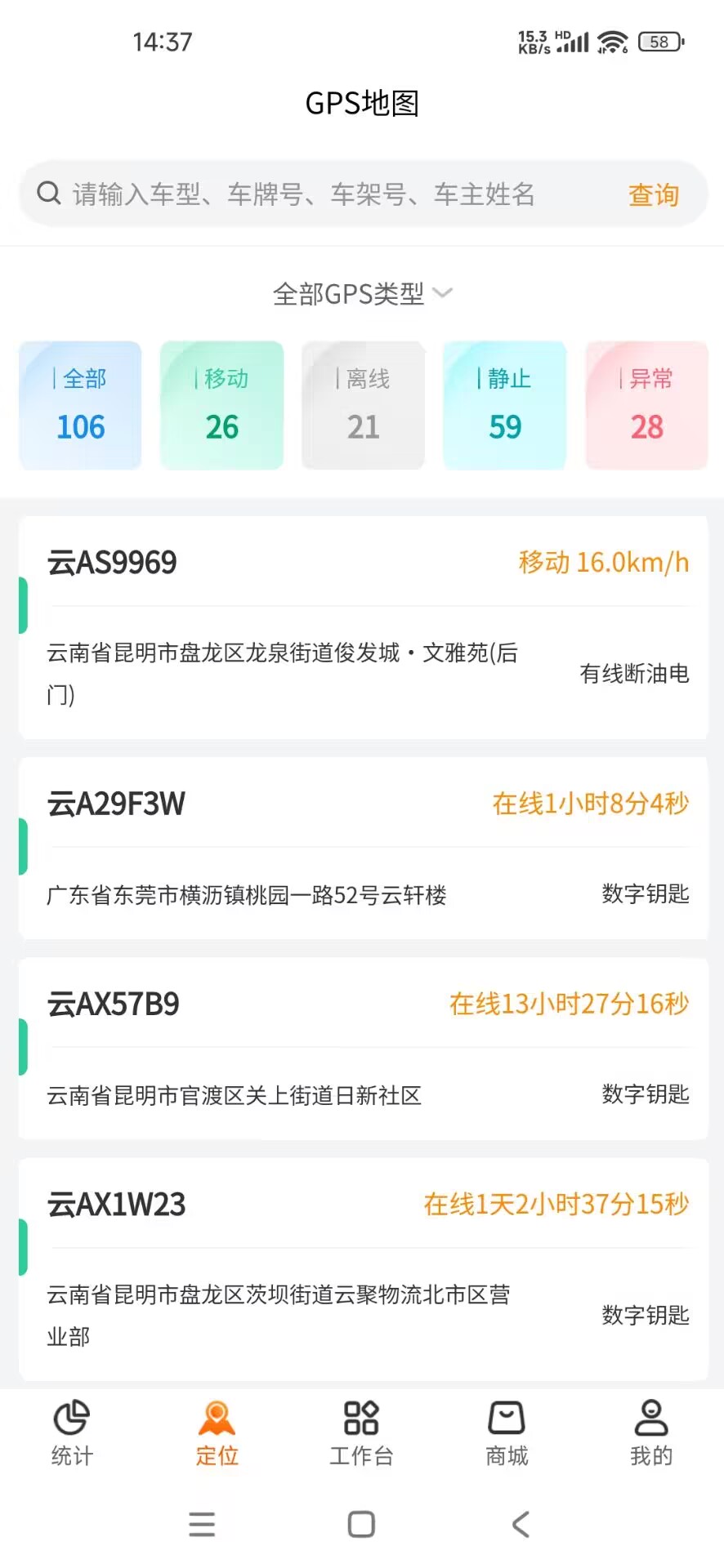Tap the 查询 search button
724x1568 pixels.
coord(653,194)
